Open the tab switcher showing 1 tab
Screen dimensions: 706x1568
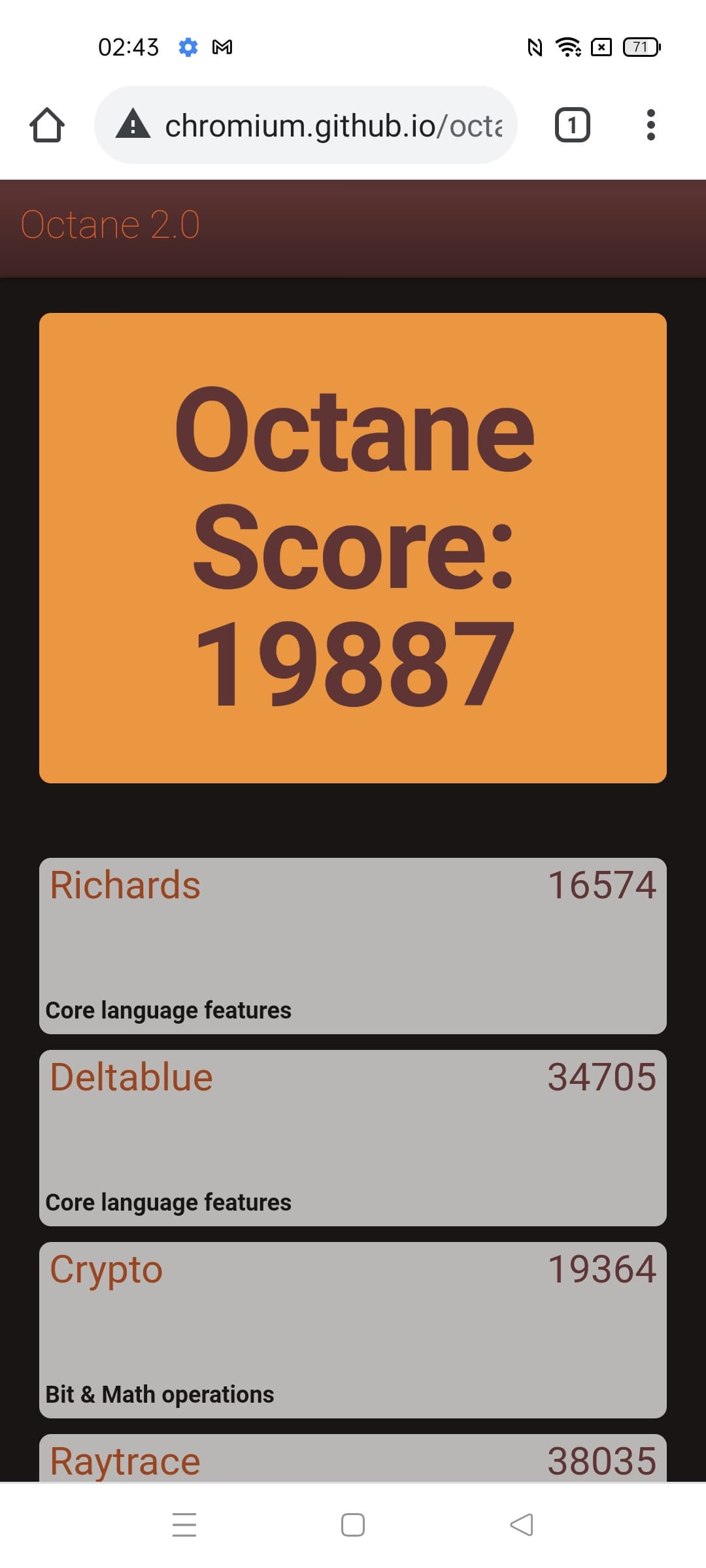(x=572, y=125)
